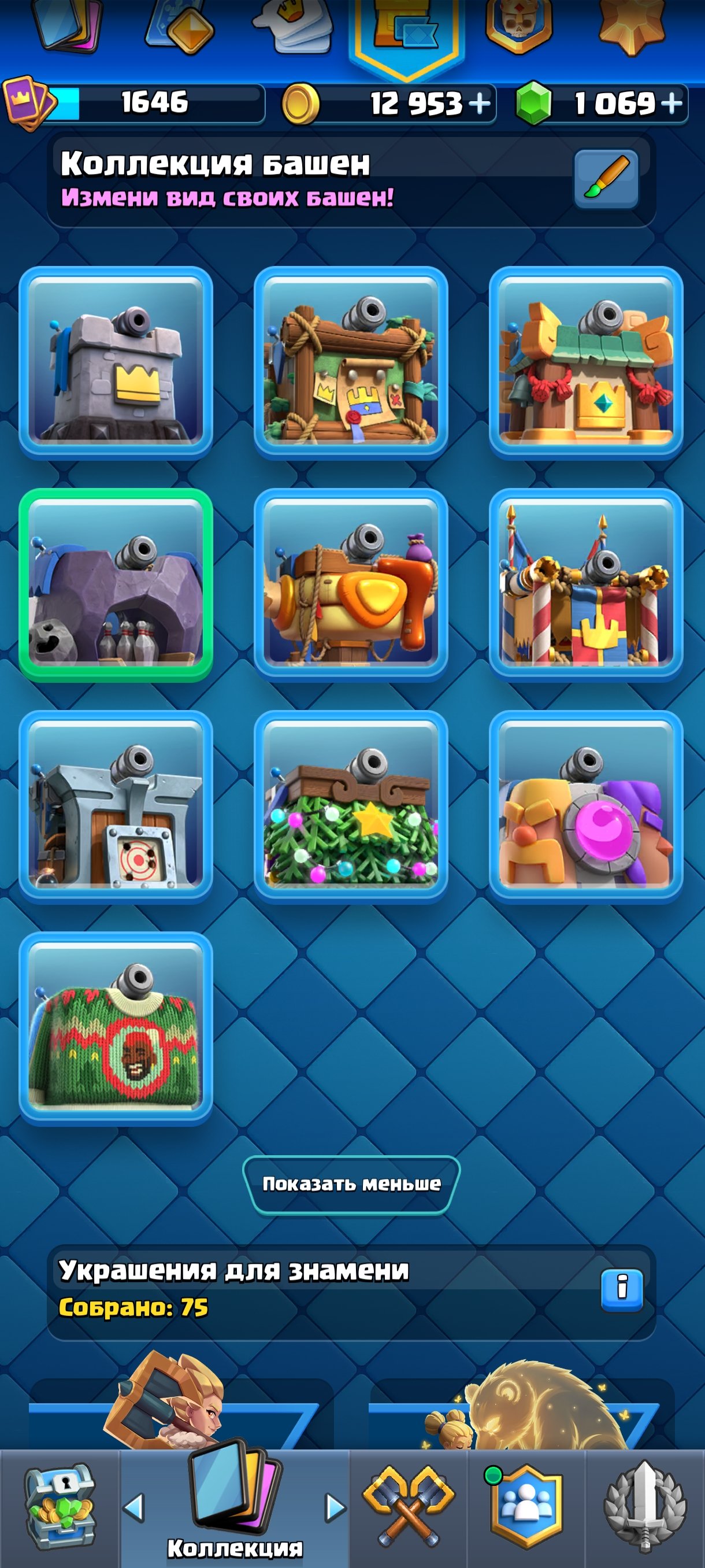
Task: Add more gold with the plus button
Action: tap(479, 103)
